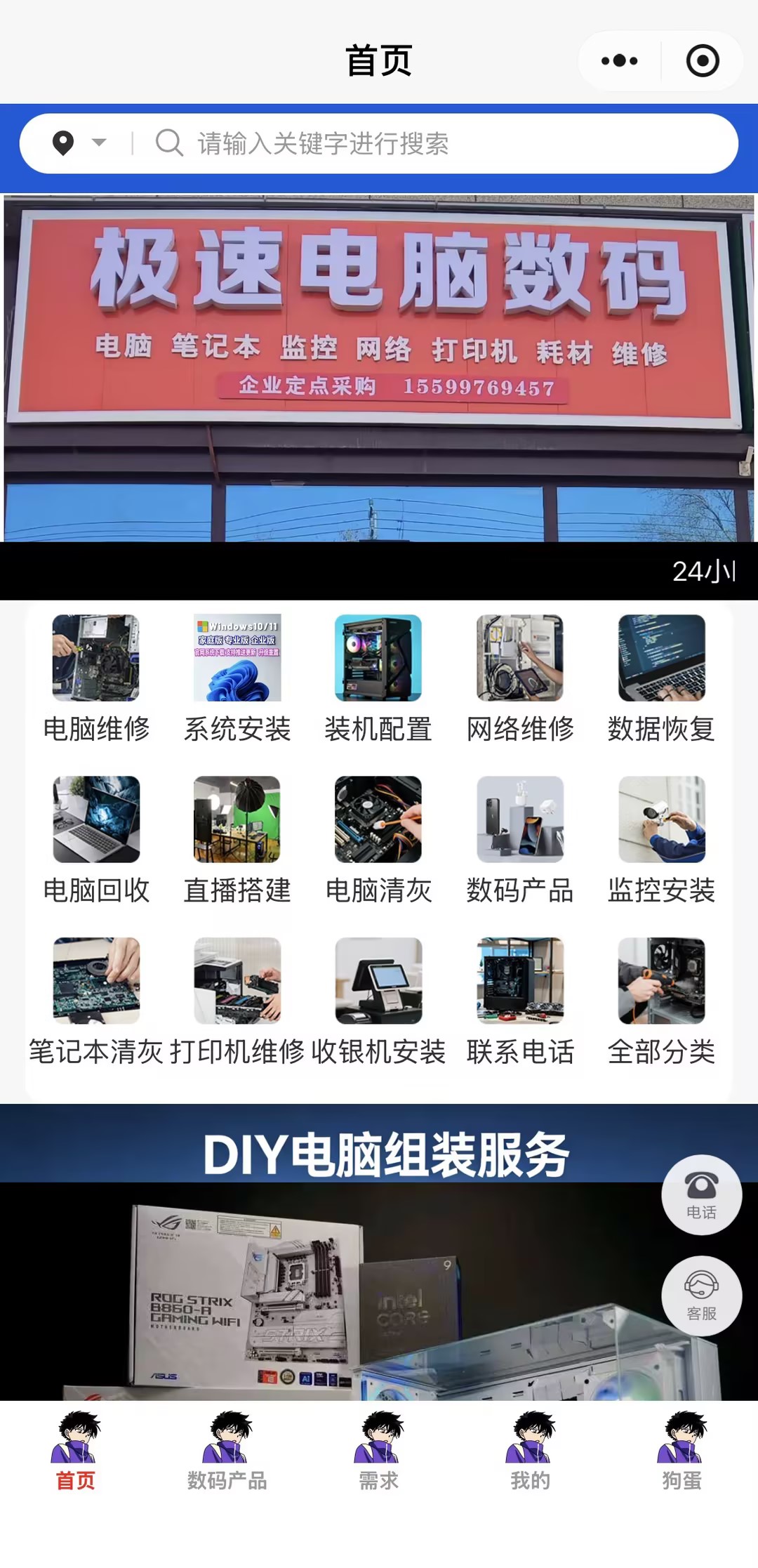This screenshot has height=1568, width=758.
Task: View 打印机维修 service
Action: (x=237, y=1001)
